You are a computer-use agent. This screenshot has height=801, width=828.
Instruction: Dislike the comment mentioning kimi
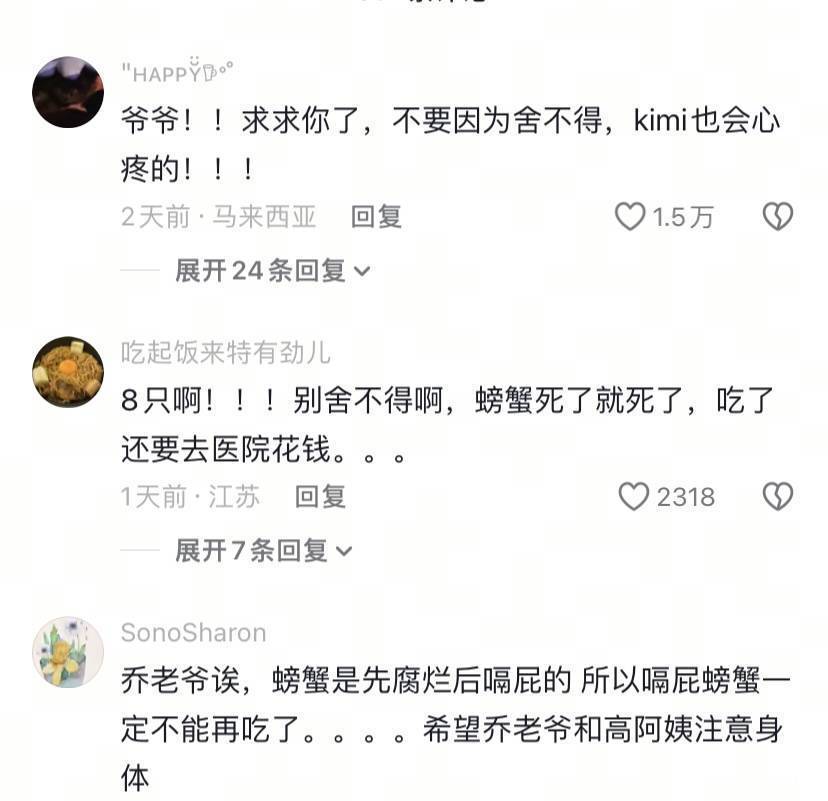point(777,216)
